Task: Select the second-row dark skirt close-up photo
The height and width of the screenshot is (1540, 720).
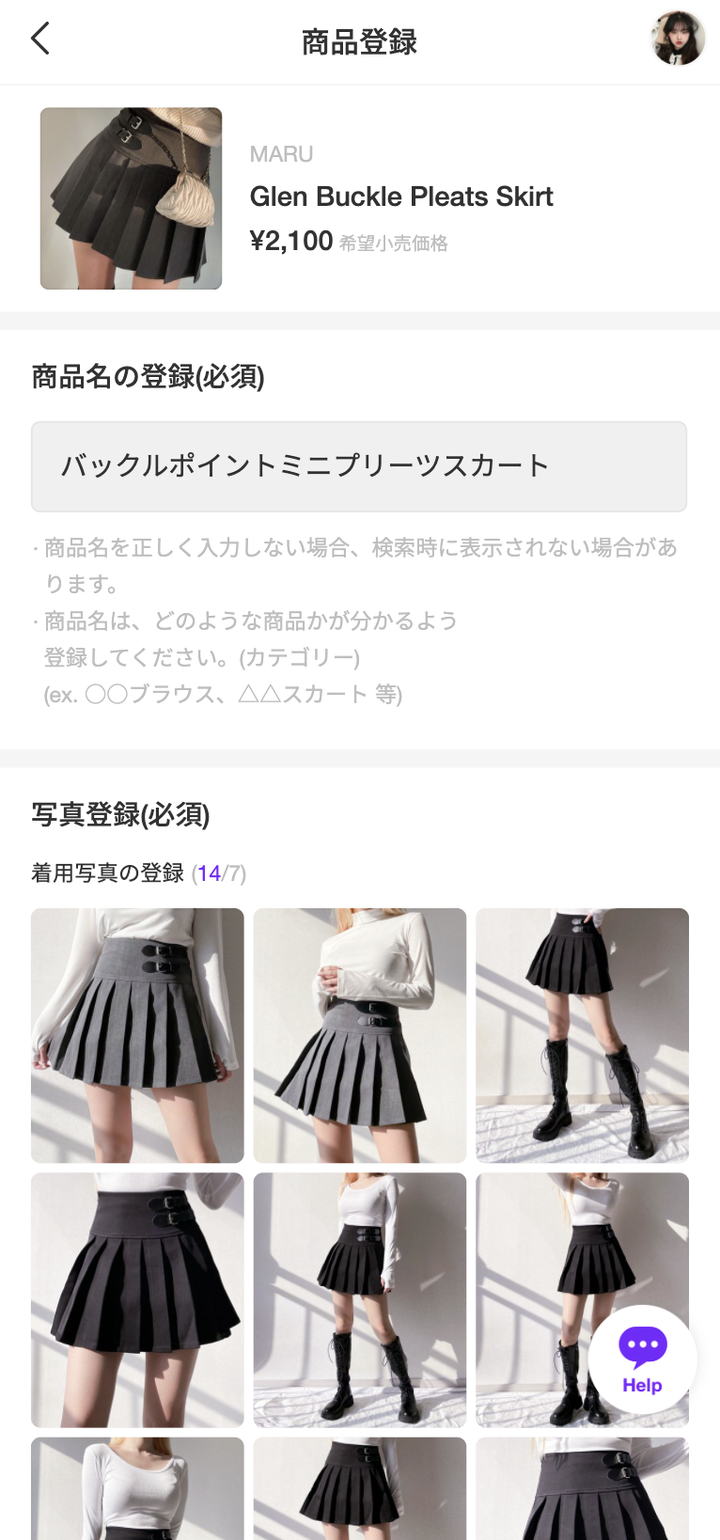Action: coord(137,1299)
